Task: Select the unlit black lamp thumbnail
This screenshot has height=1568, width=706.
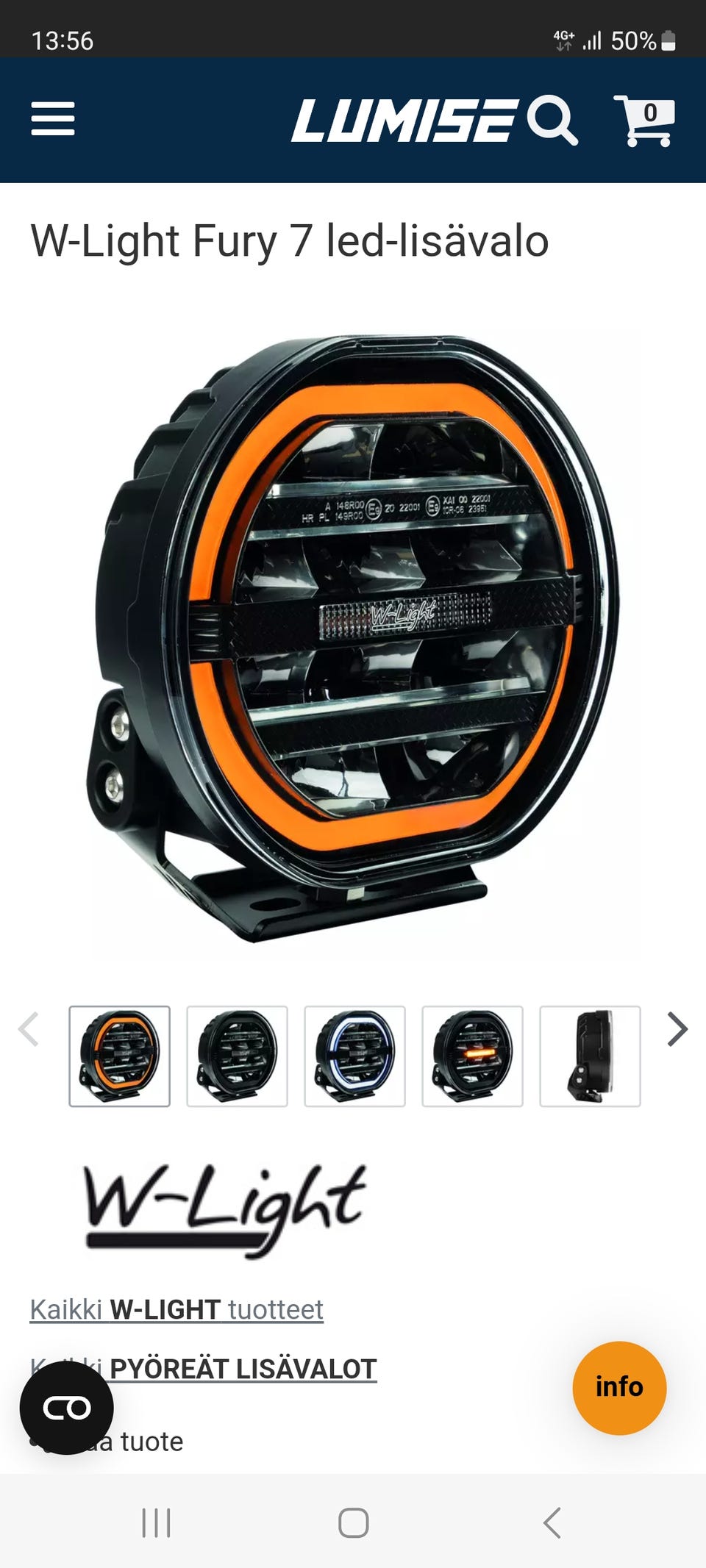Action: pyautogui.click(x=238, y=1056)
